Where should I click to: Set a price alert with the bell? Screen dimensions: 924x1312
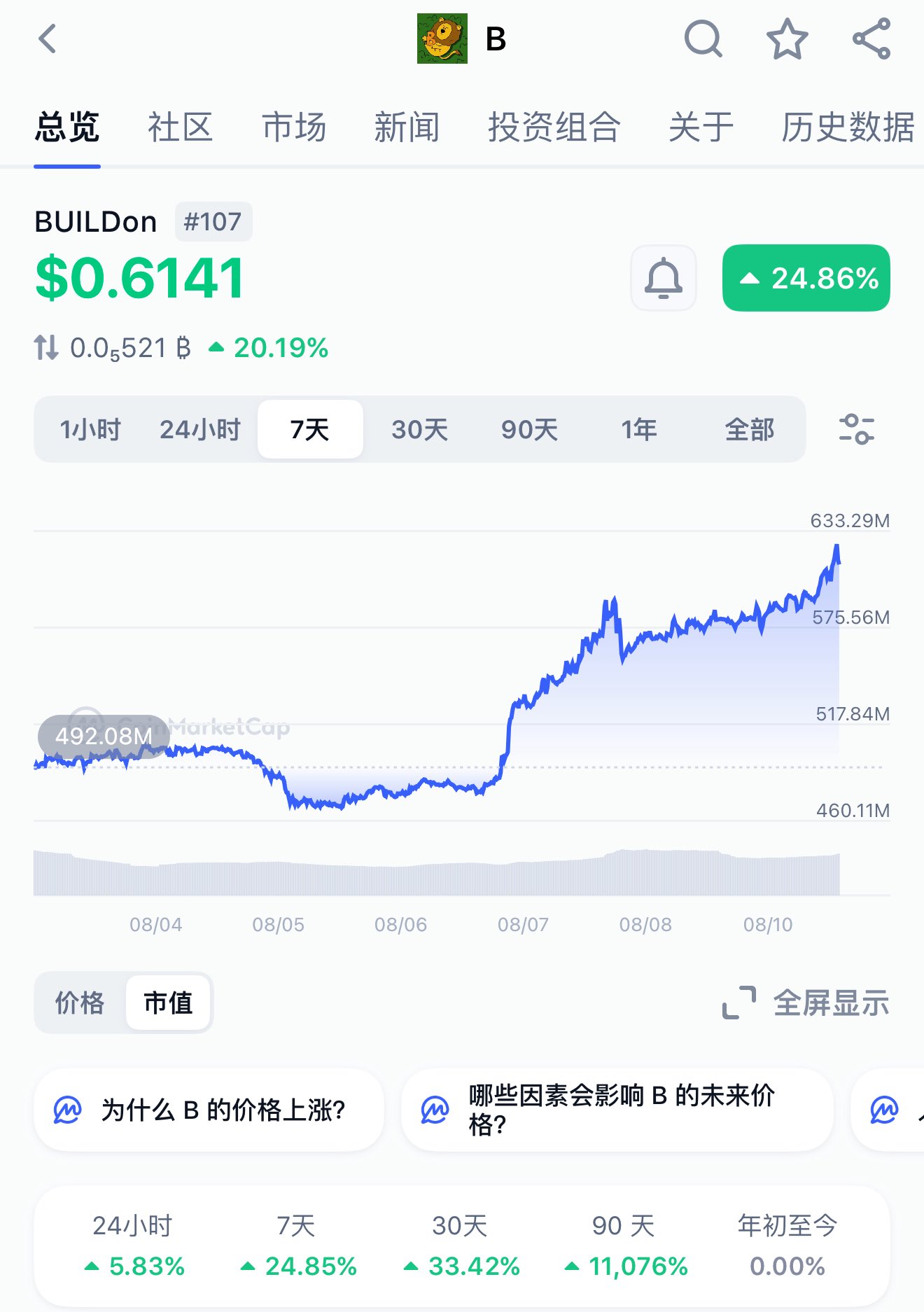coord(663,278)
